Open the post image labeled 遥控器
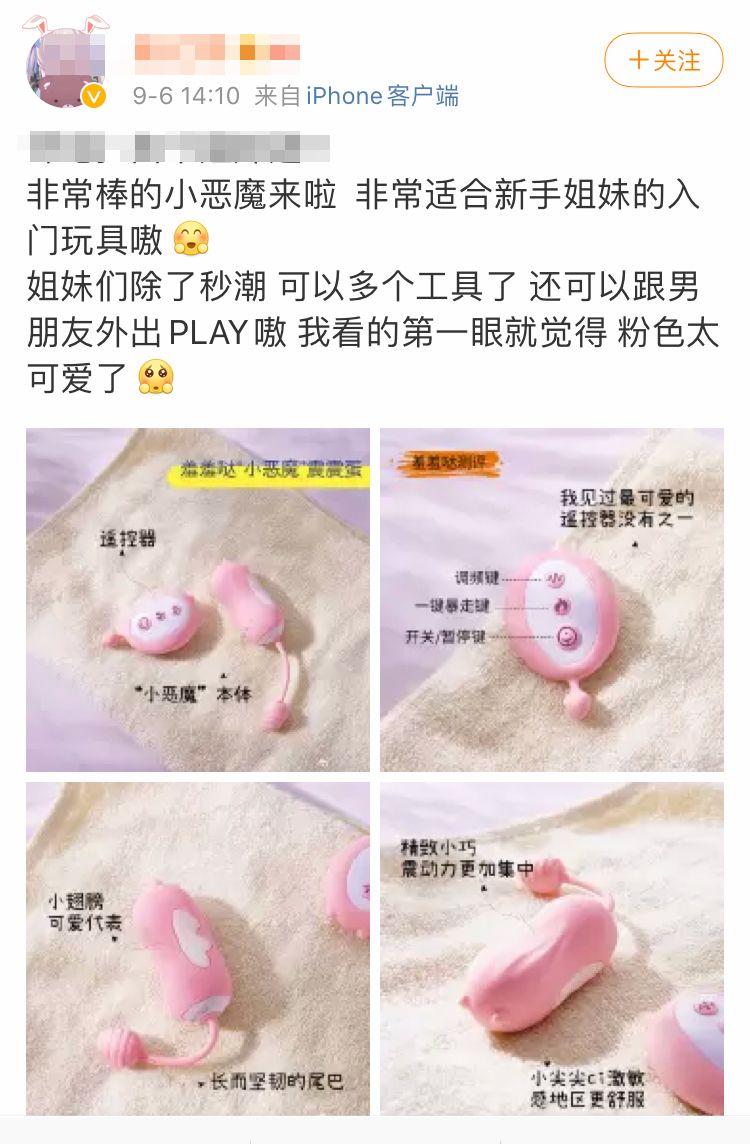The height and width of the screenshot is (1144, 750). point(198,600)
